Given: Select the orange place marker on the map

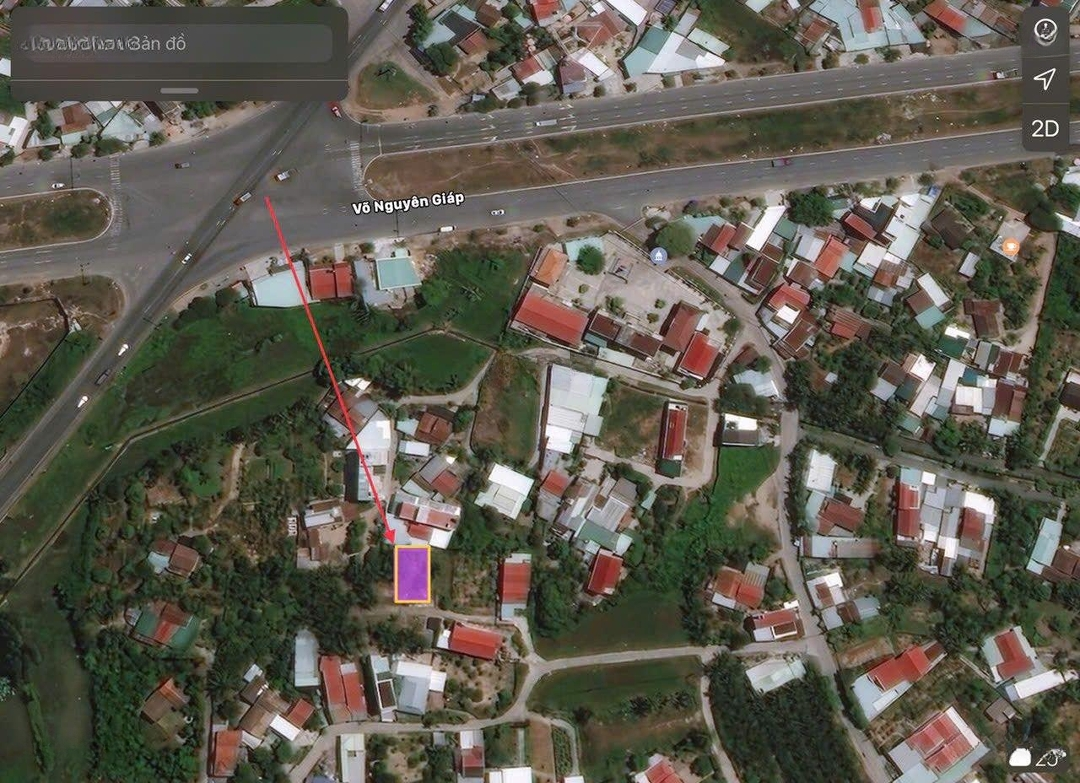Looking at the screenshot, I should coord(1011,245).
